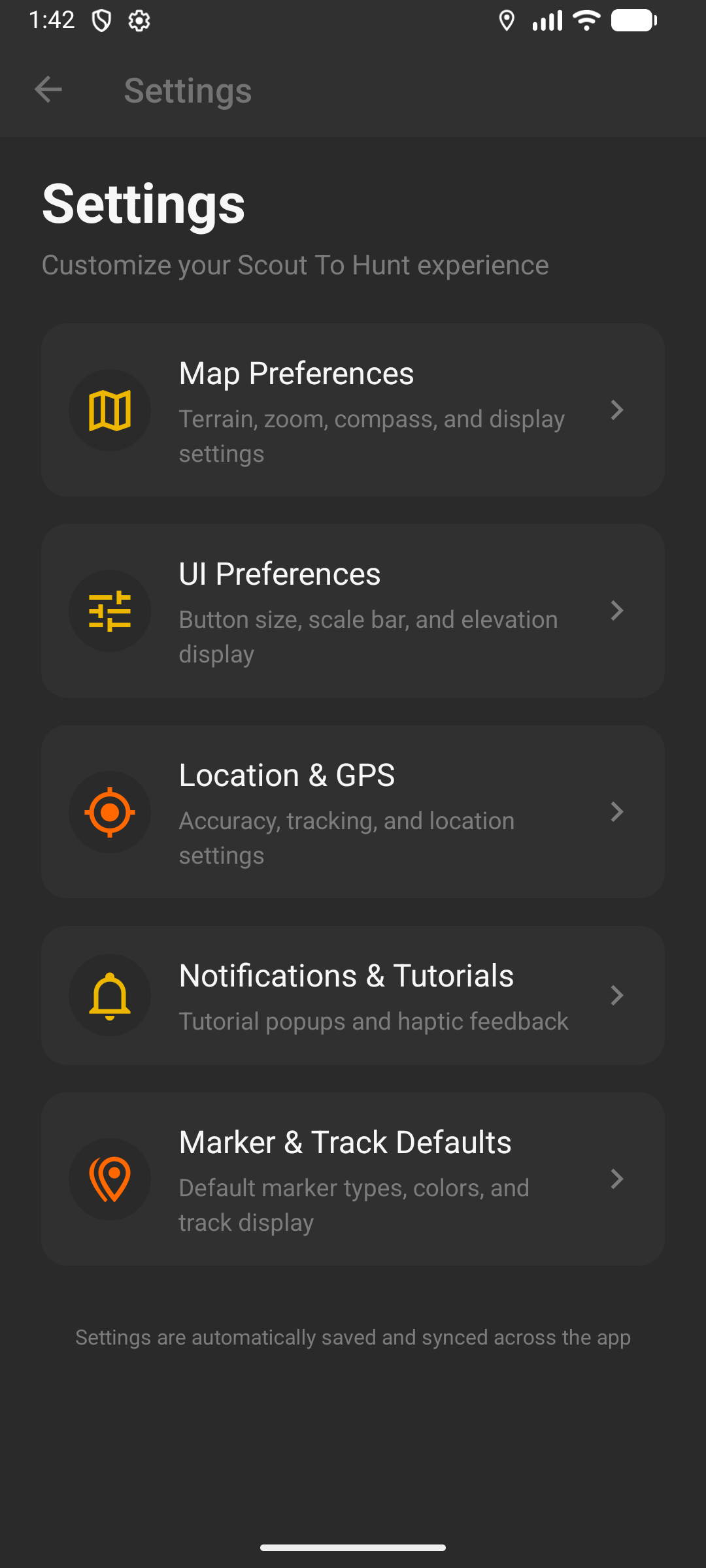Click the Location & GPS crosshair icon
706x1568 pixels.
click(110, 812)
